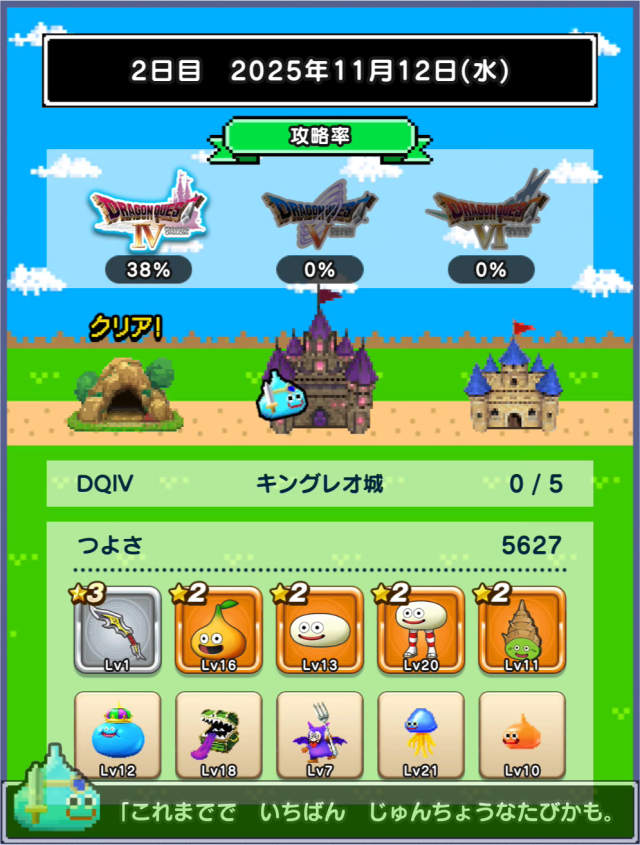
Task: Tap the Lv1 three-star weapon tile
Action: click(x=117, y=629)
